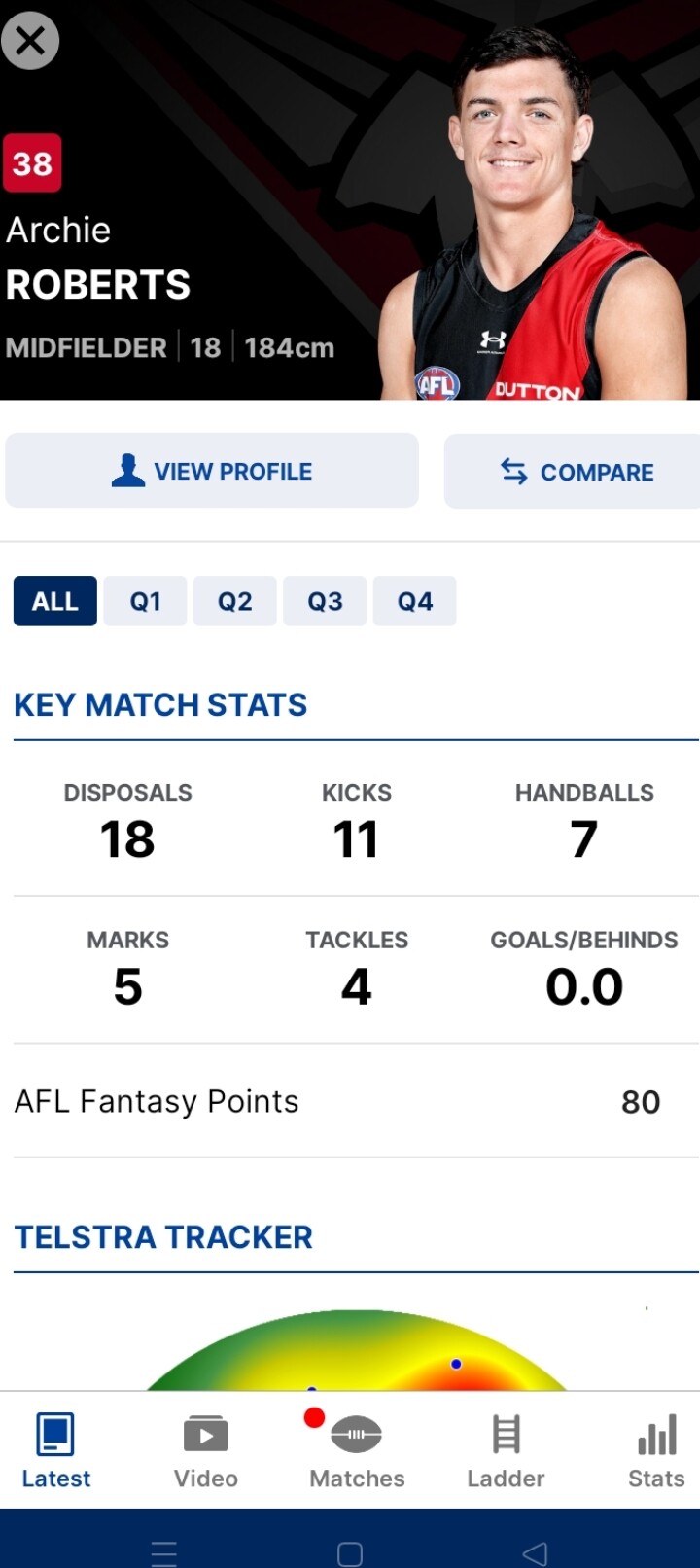Select the ALL quarters filter
Image resolution: width=700 pixels, height=1568 pixels.
(x=55, y=601)
